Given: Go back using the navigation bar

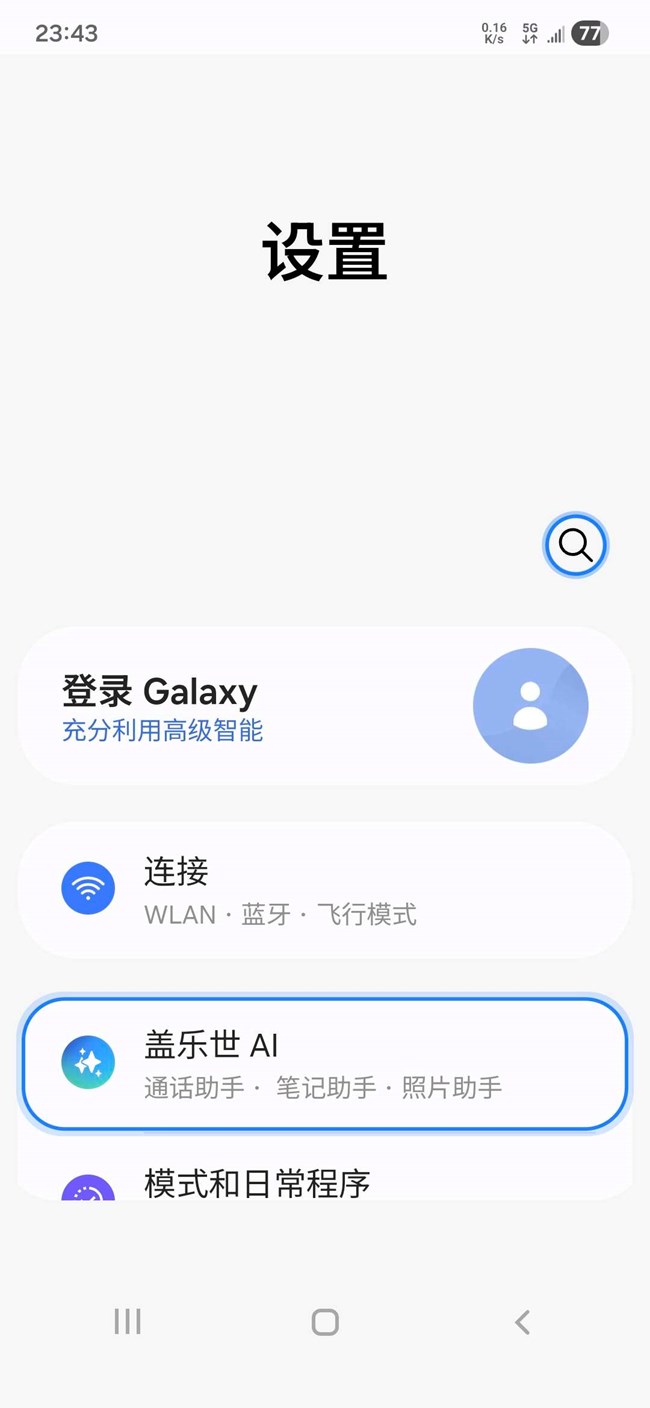Looking at the screenshot, I should pos(522,1322).
